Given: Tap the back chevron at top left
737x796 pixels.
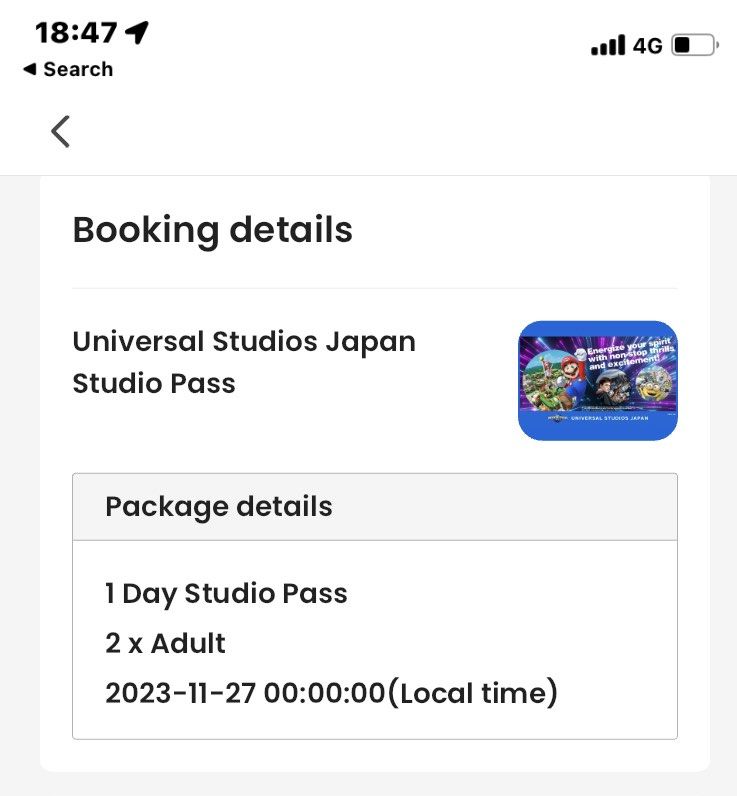Looking at the screenshot, I should coord(60,131).
